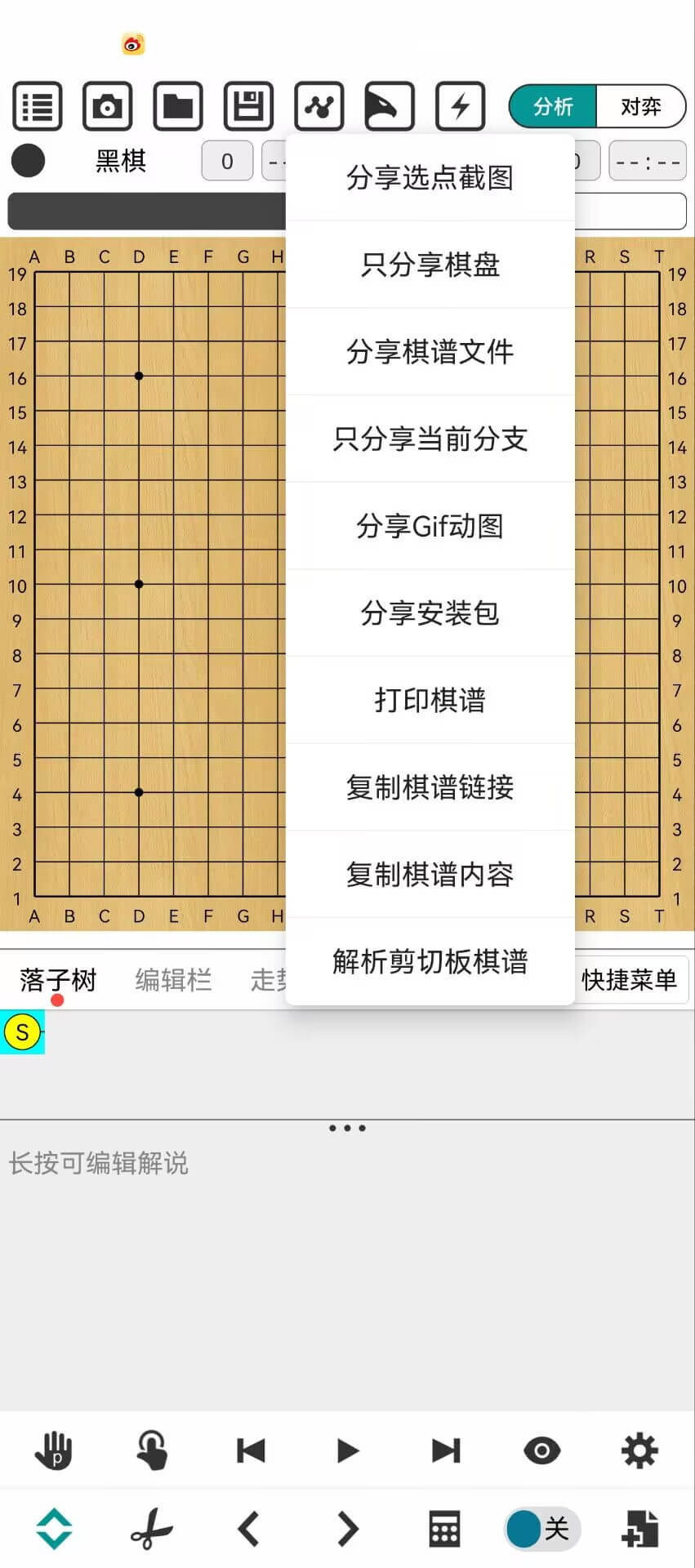Viewport: 695px width, 1568px height.
Task: Tap 解析剪切板棋谱 menu item
Action: point(430,962)
